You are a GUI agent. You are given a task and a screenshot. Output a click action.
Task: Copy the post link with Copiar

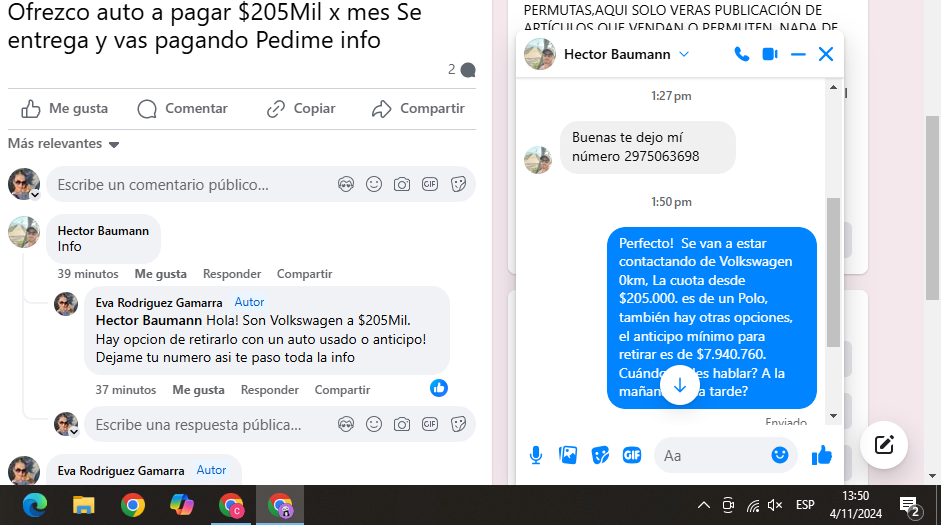click(301, 108)
